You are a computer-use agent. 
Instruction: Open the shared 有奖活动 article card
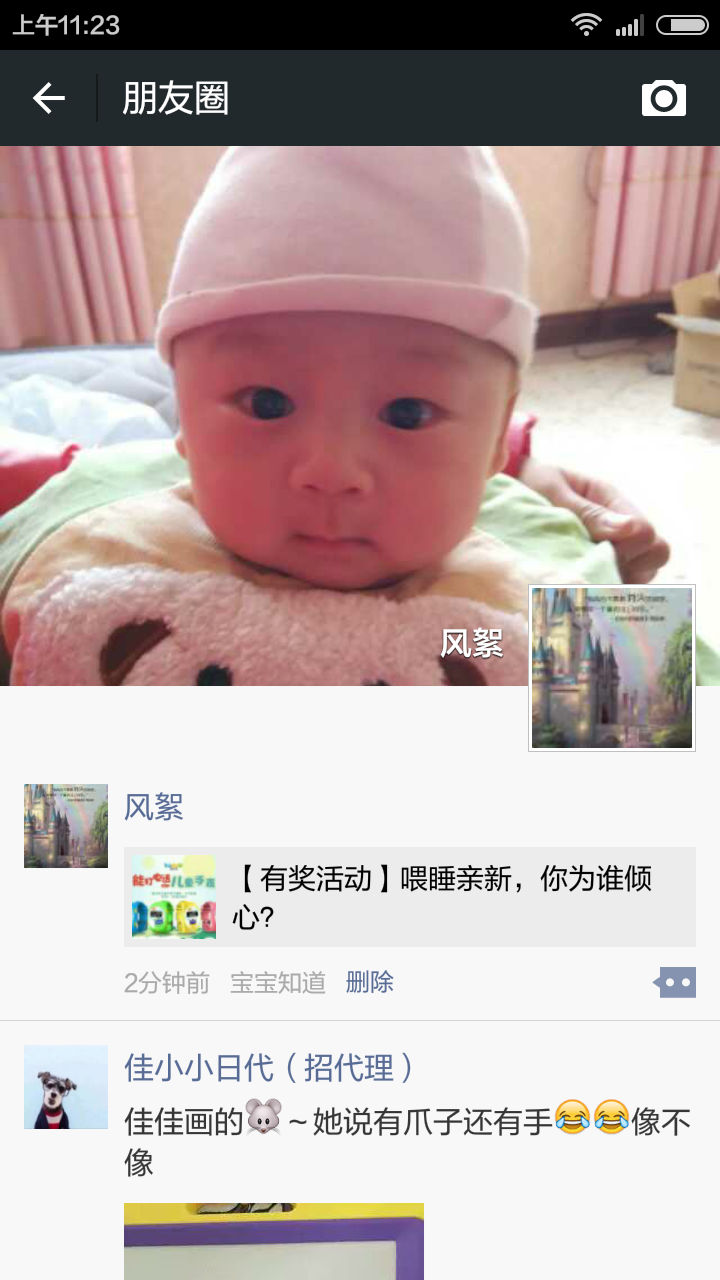pos(410,897)
